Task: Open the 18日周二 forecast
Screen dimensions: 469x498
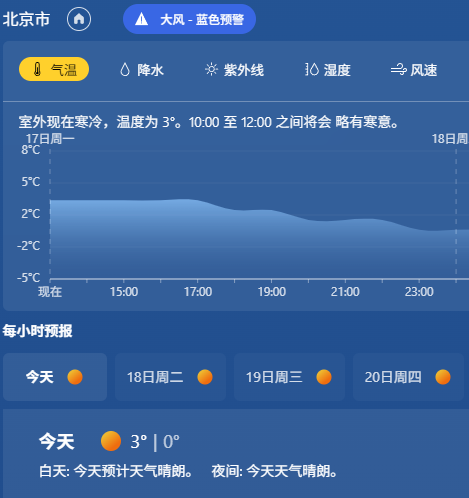Action: [x=170, y=377]
